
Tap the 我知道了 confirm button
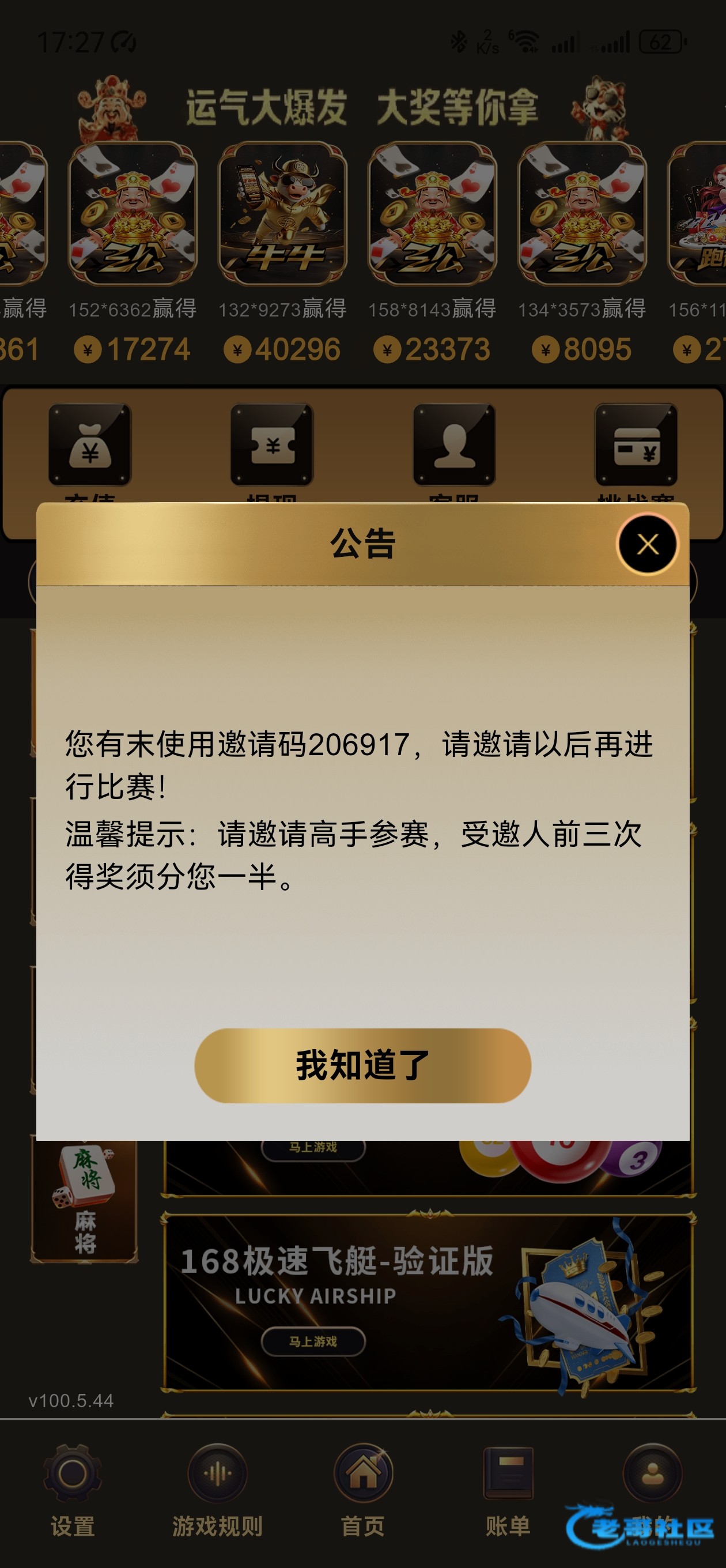click(x=362, y=1065)
